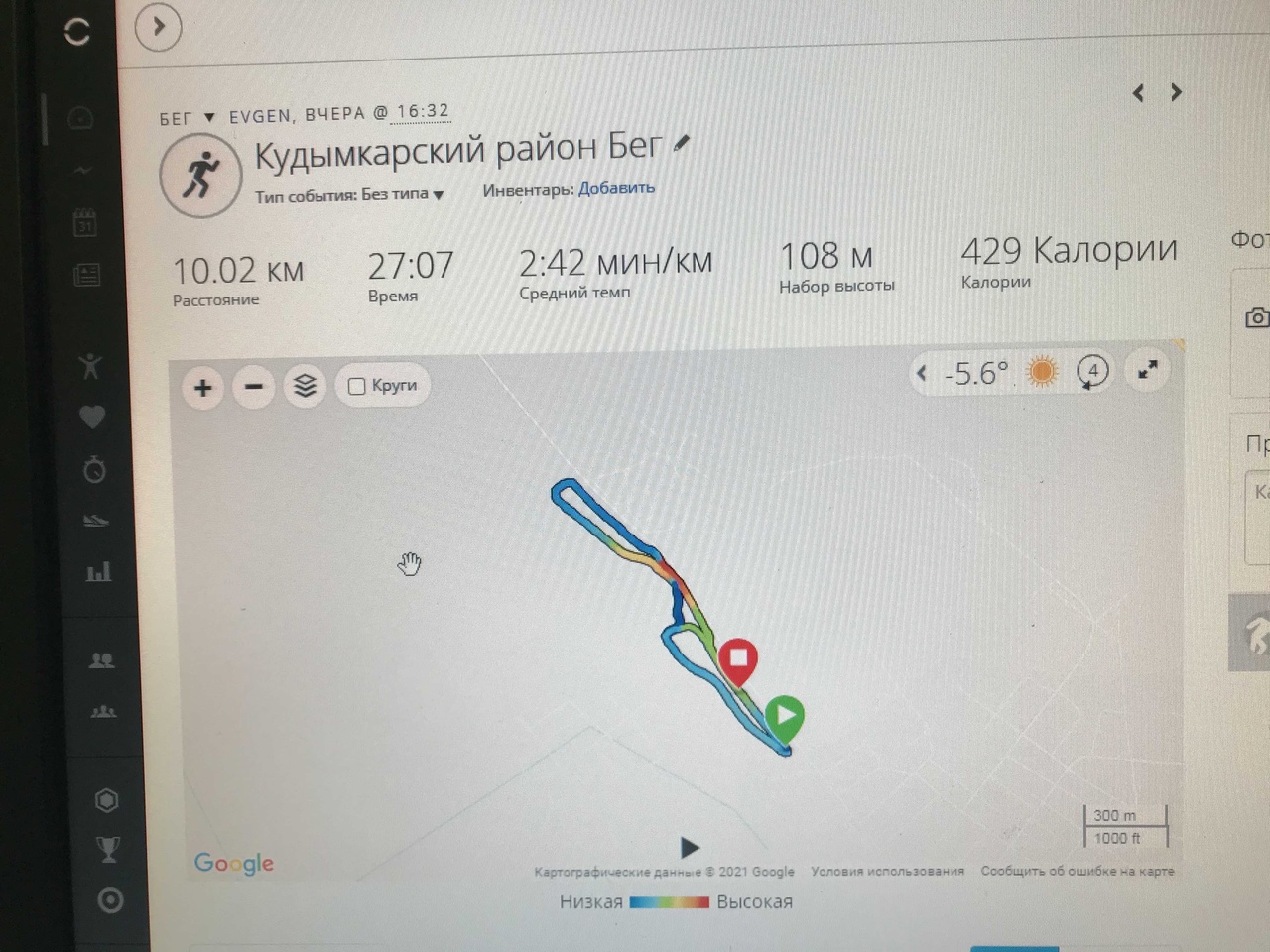Collapse the weather panel arrow
The height and width of the screenshot is (952, 1270).
point(921,373)
